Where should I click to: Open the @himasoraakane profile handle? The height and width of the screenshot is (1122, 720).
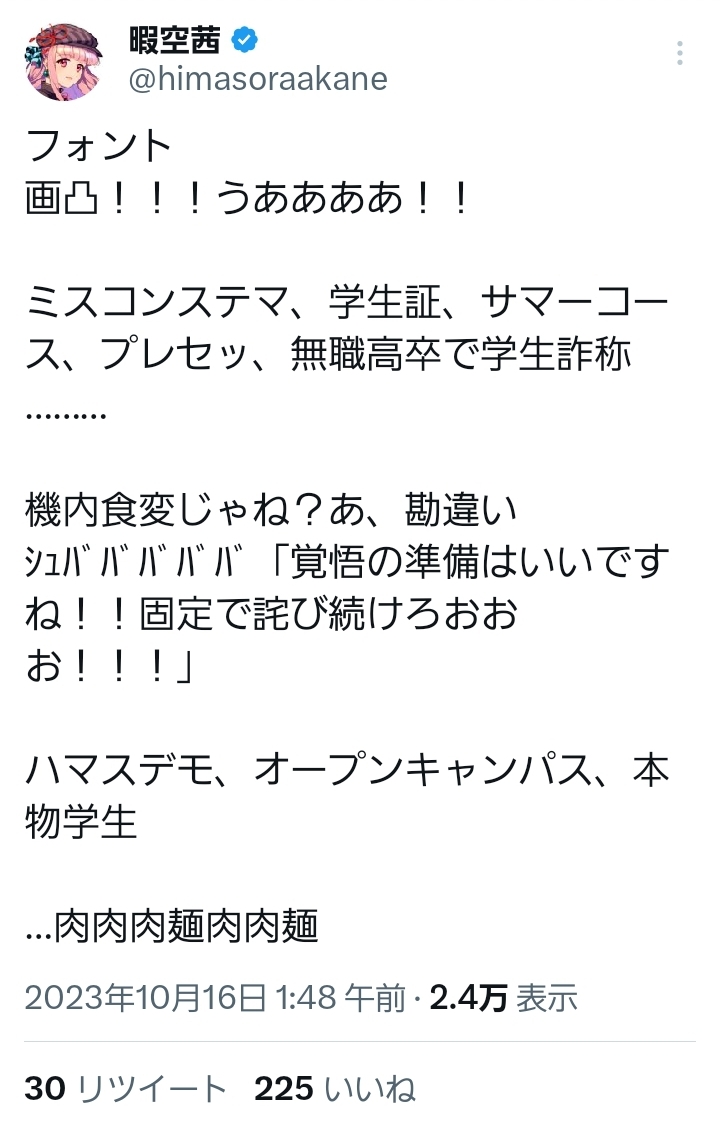258,79
